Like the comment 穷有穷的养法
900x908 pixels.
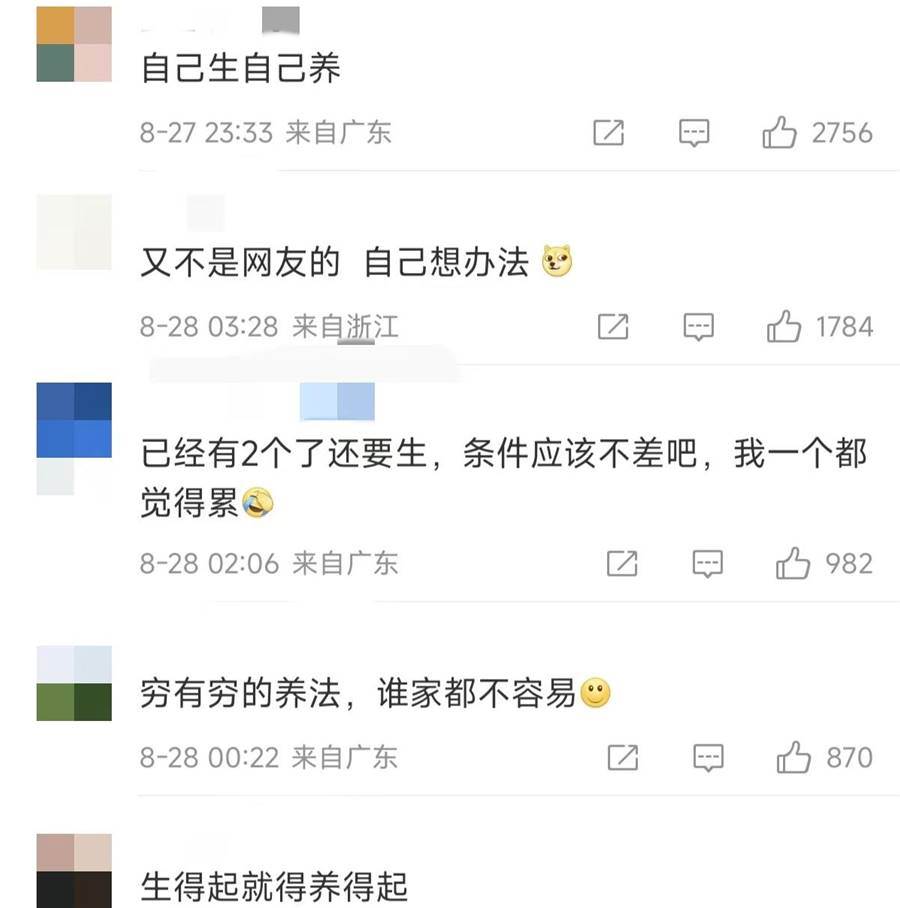pyautogui.click(x=793, y=758)
